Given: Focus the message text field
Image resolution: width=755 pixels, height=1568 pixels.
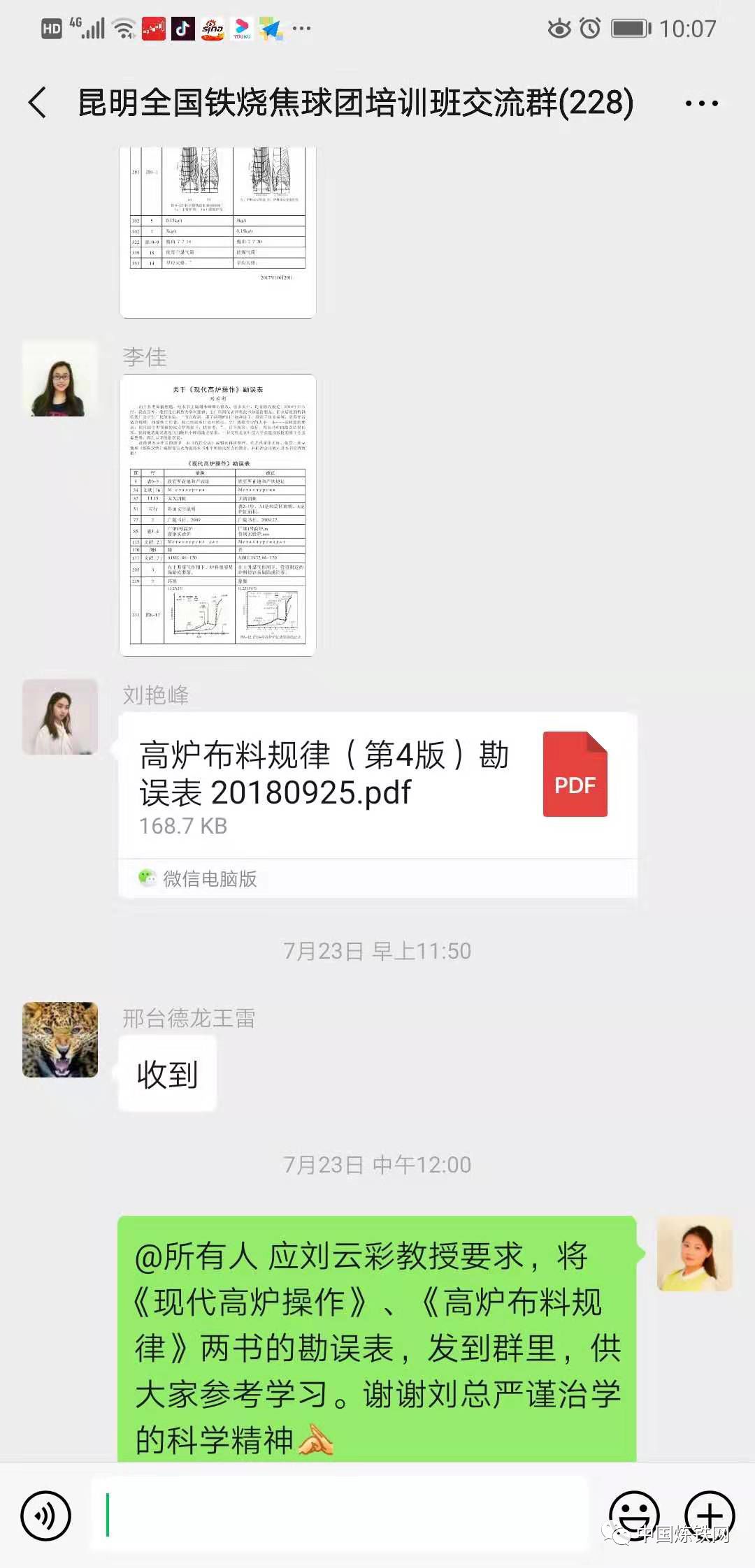Looking at the screenshot, I should click(x=339, y=1514).
